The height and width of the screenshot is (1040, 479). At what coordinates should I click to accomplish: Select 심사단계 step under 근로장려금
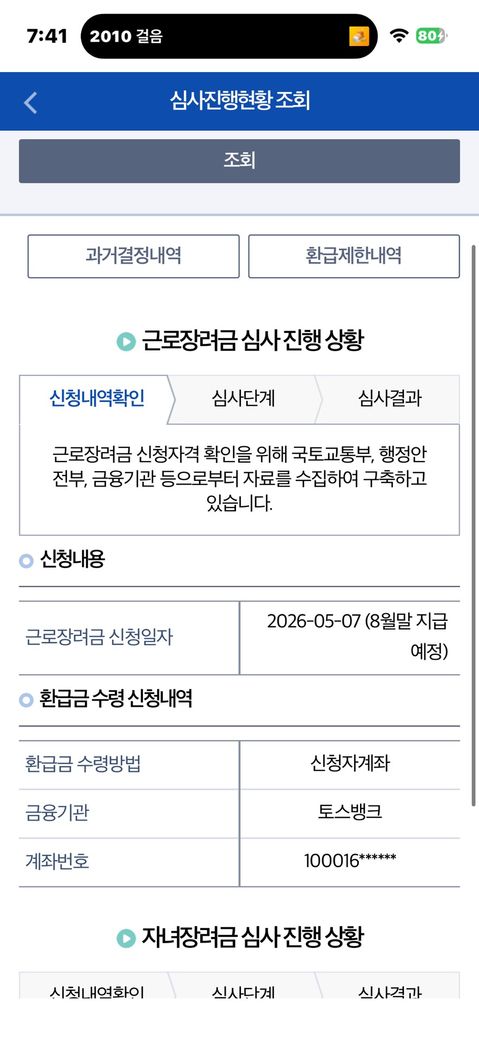[x=243, y=399]
